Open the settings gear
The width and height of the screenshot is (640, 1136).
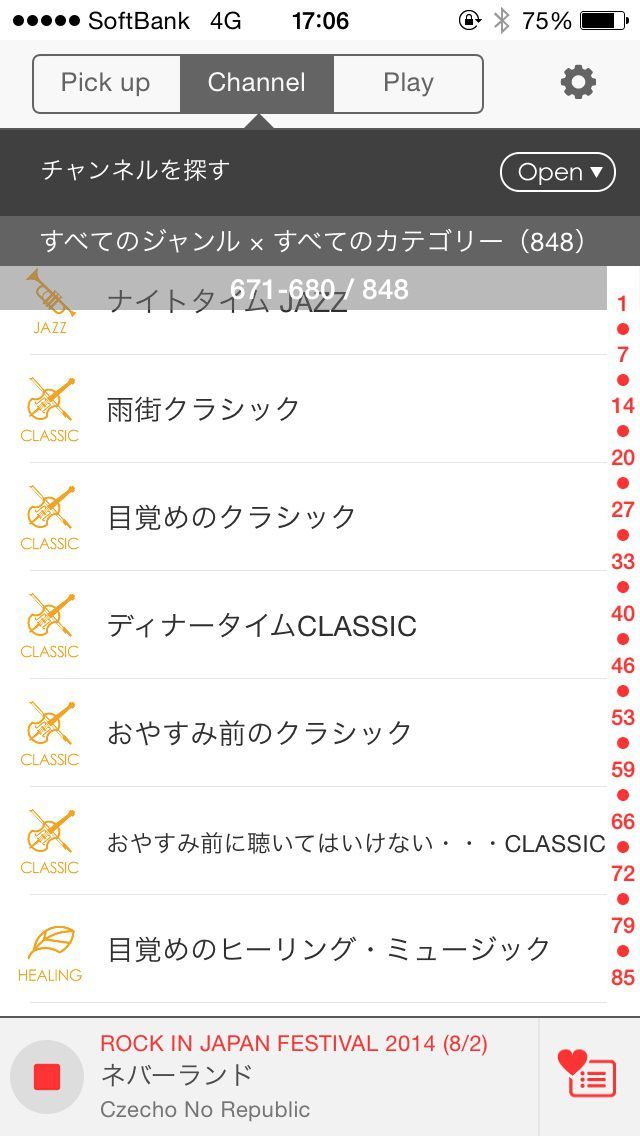point(578,82)
